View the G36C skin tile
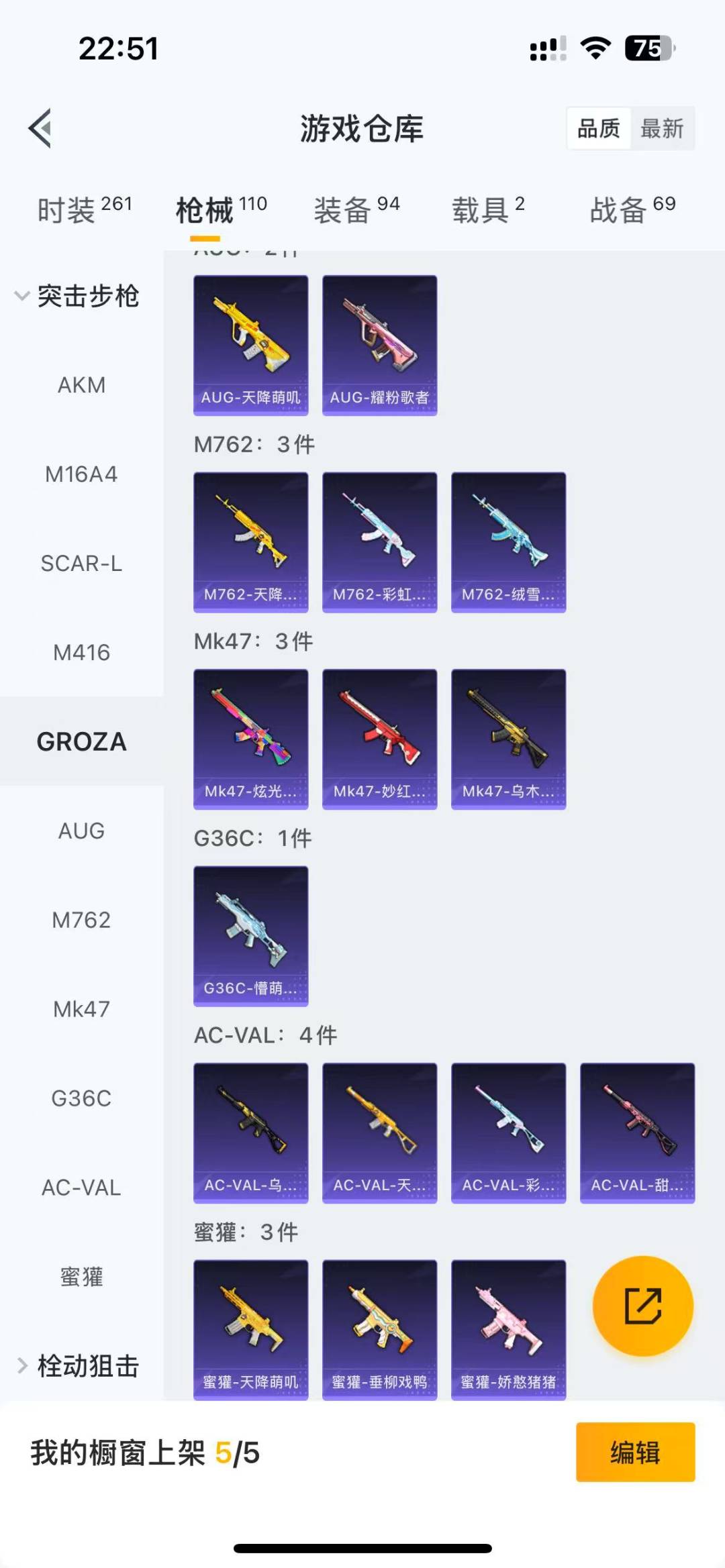This screenshot has height=1568, width=725. point(251,935)
